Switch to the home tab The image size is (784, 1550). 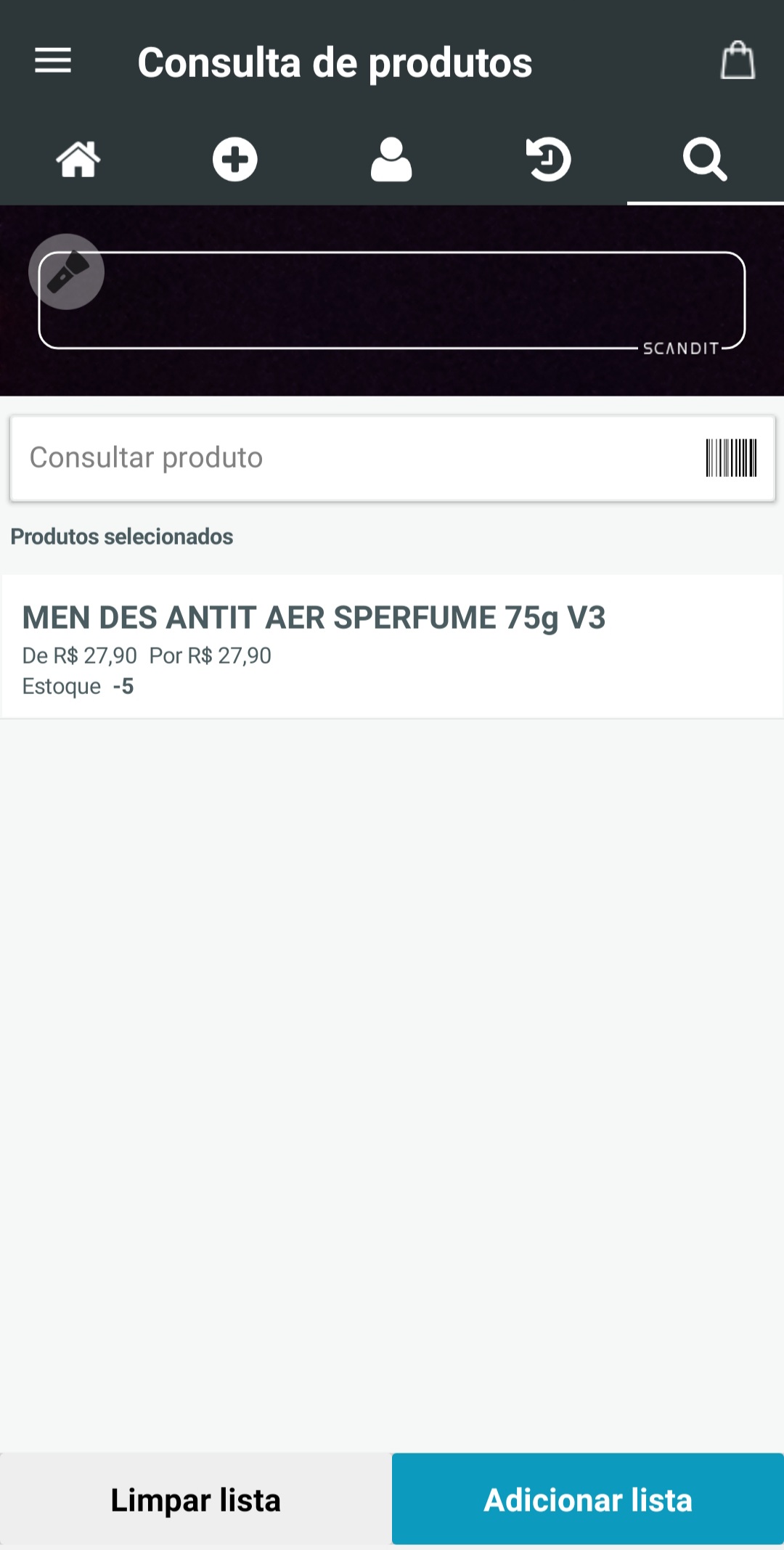click(78, 160)
